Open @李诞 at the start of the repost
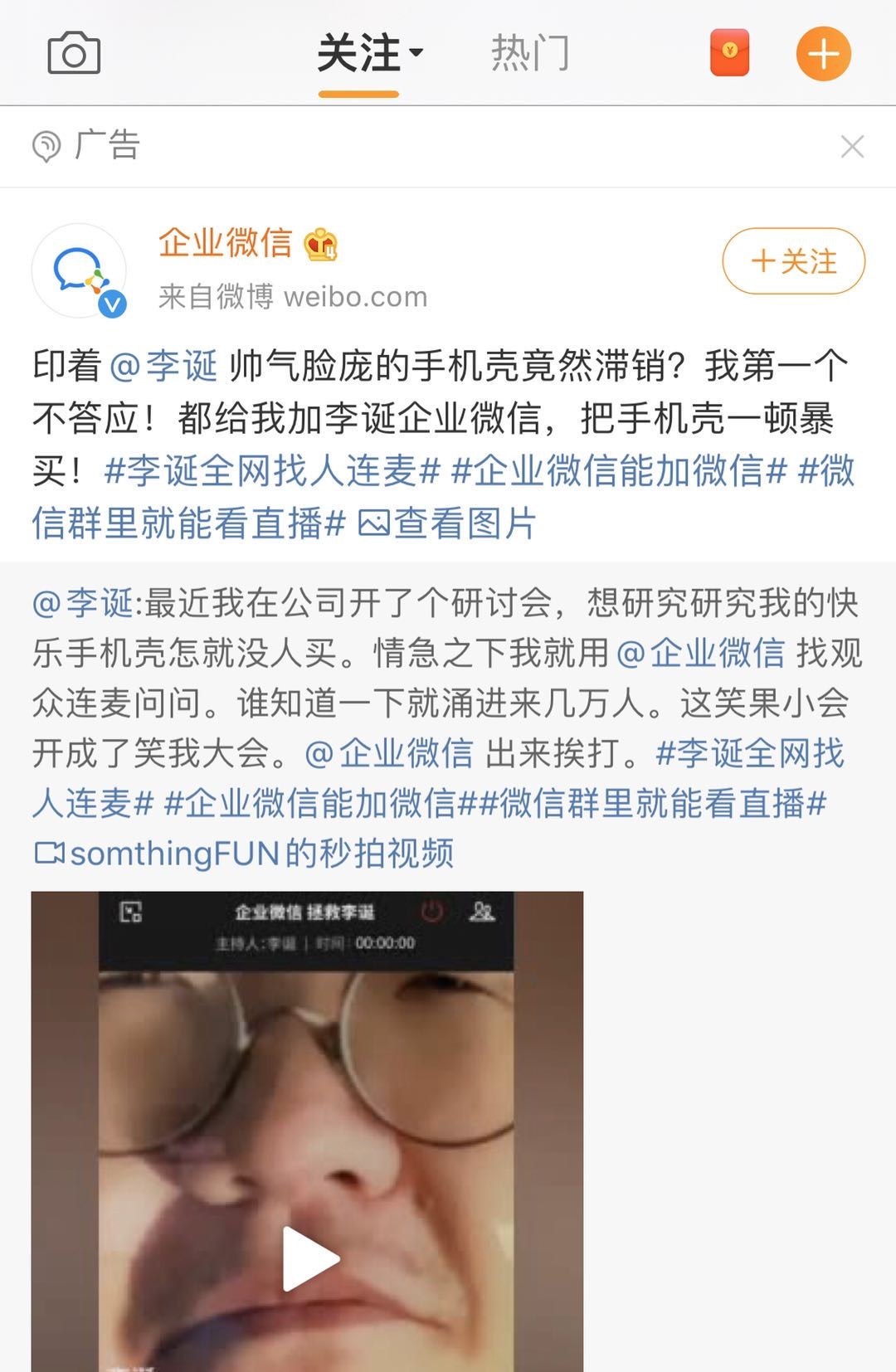Screen dimensions: 896x1372 point(83,603)
